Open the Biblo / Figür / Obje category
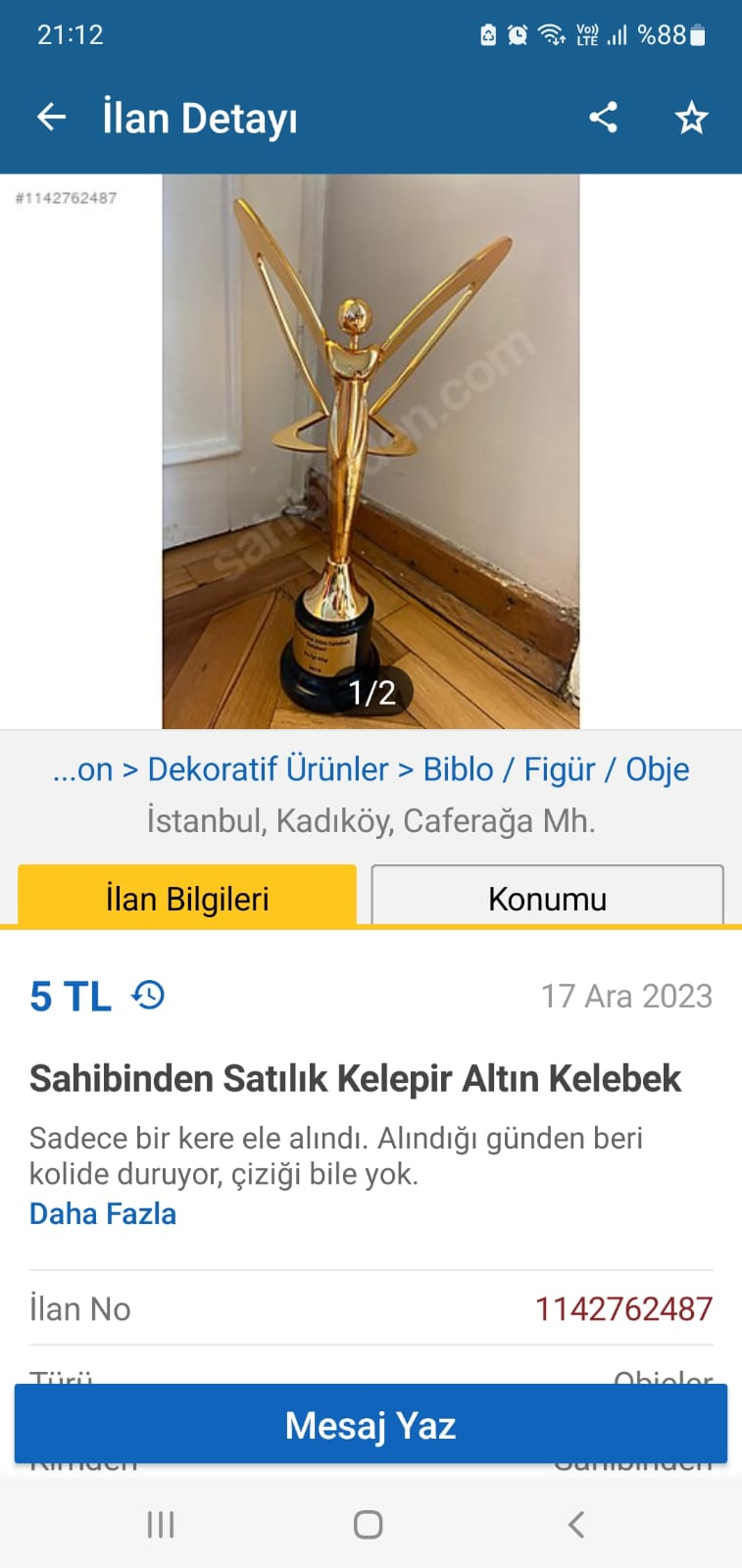This screenshot has width=742, height=1568. pyautogui.click(x=556, y=769)
